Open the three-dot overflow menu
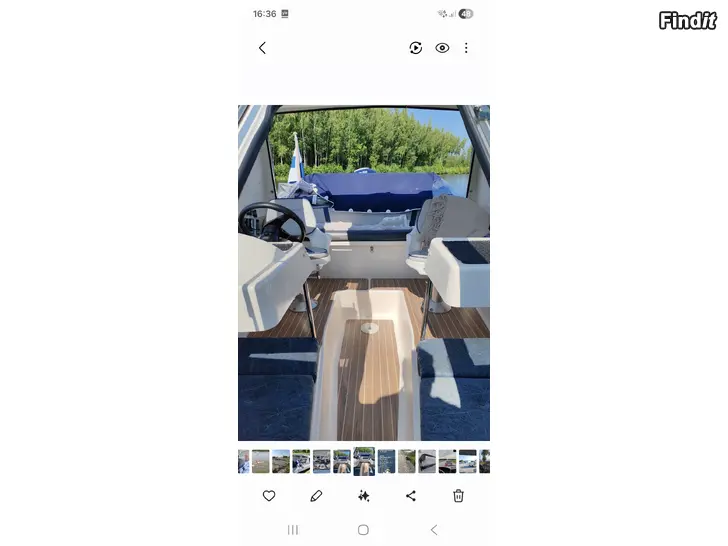Viewport: 728px width, 546px height. click(466, 48)
